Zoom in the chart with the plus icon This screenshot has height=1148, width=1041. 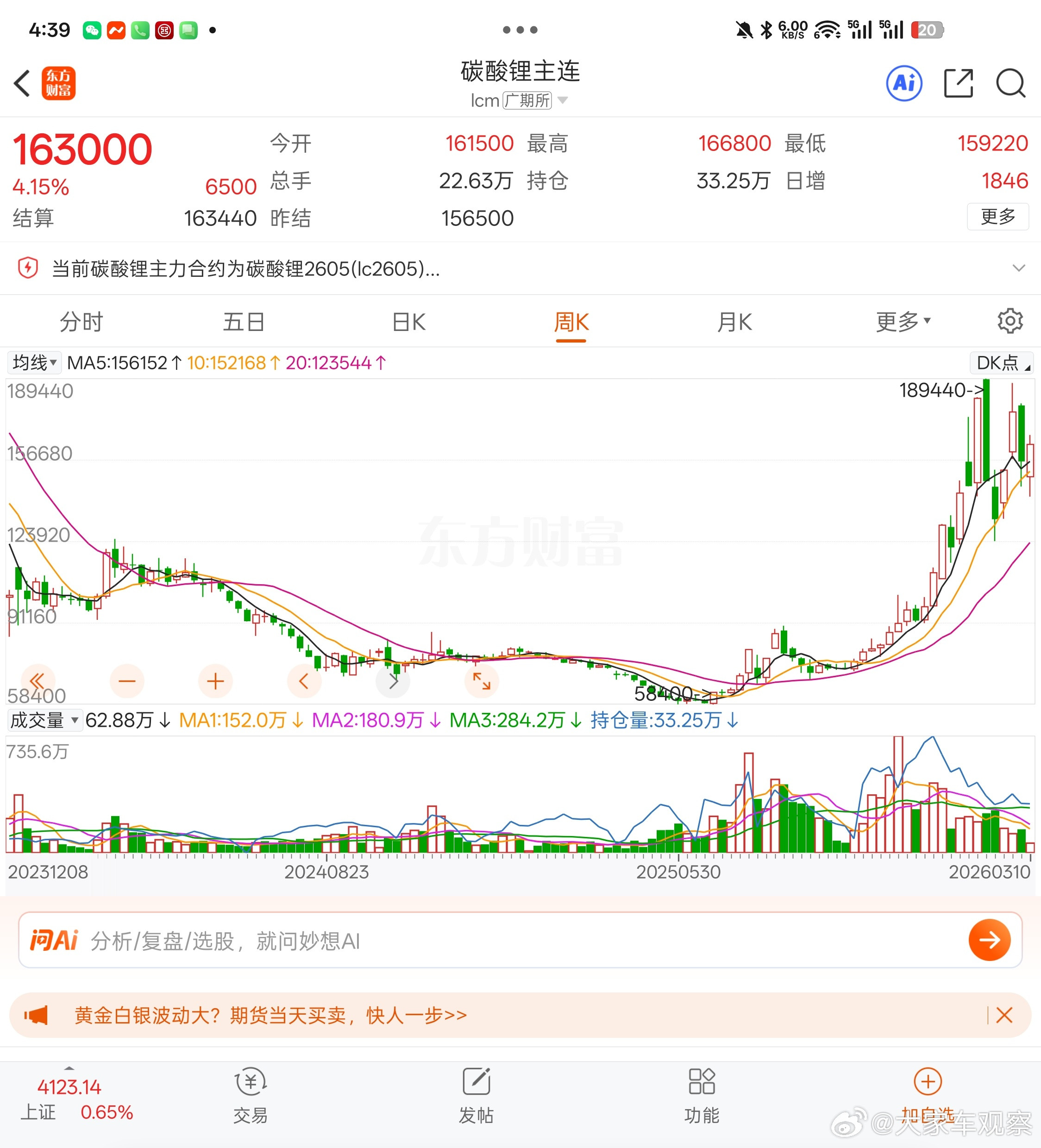(x=215, y=681)
